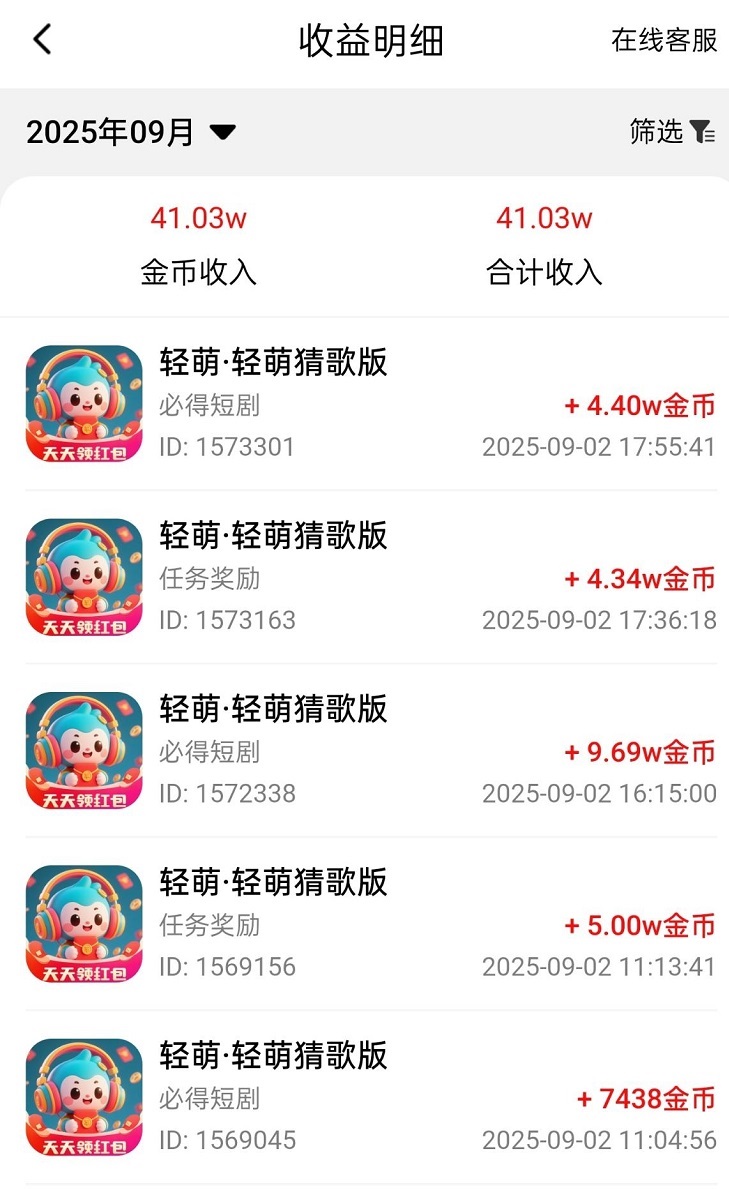Click the app icon of record ID 1569156

point(83,922)
